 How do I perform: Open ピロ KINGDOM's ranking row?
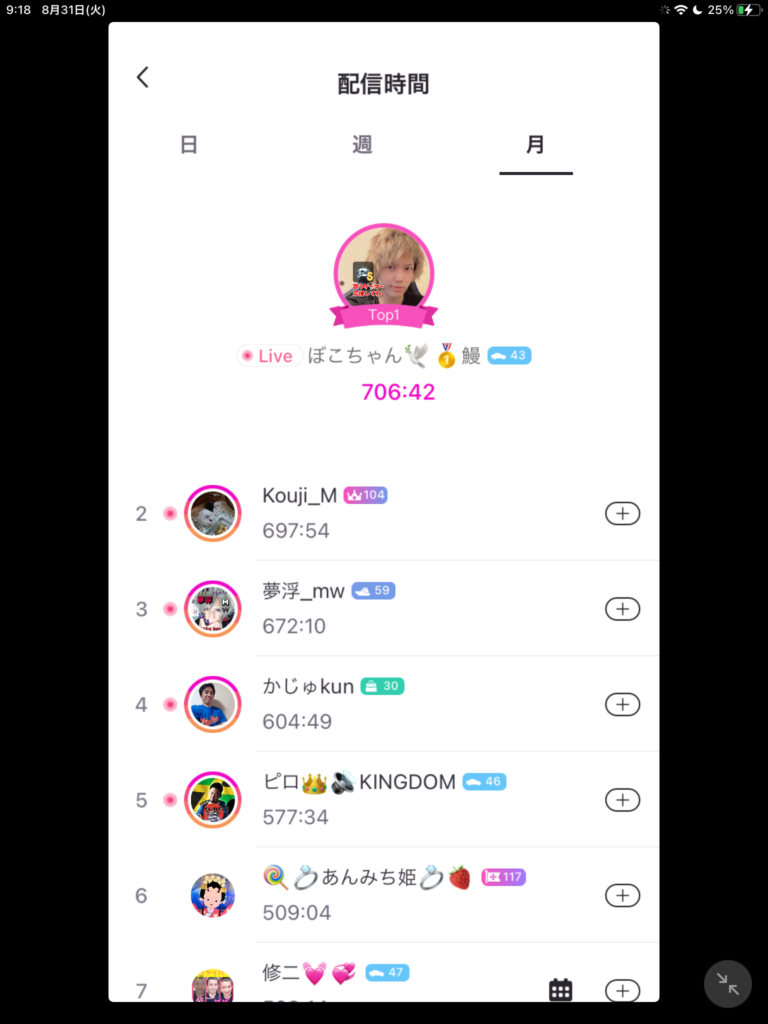400,800
